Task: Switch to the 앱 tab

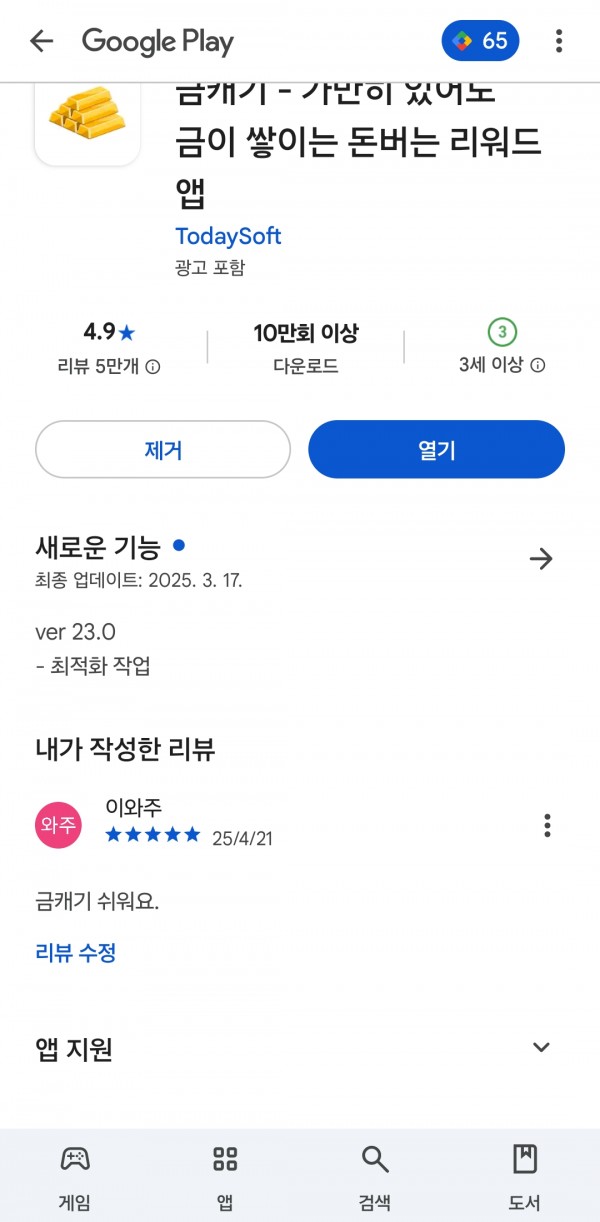Action: coord(225,1177)
